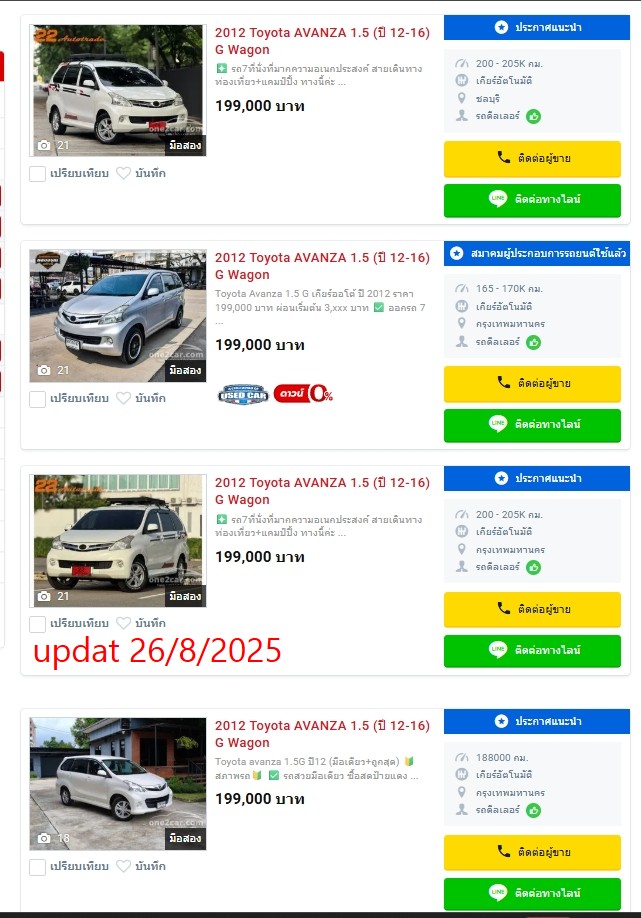The width and height of the screenshot is (641, 918).
Task: Tap ติดต่อทางไลน์ on the 188000 กม. listing
Action: (x=532, y=893)
